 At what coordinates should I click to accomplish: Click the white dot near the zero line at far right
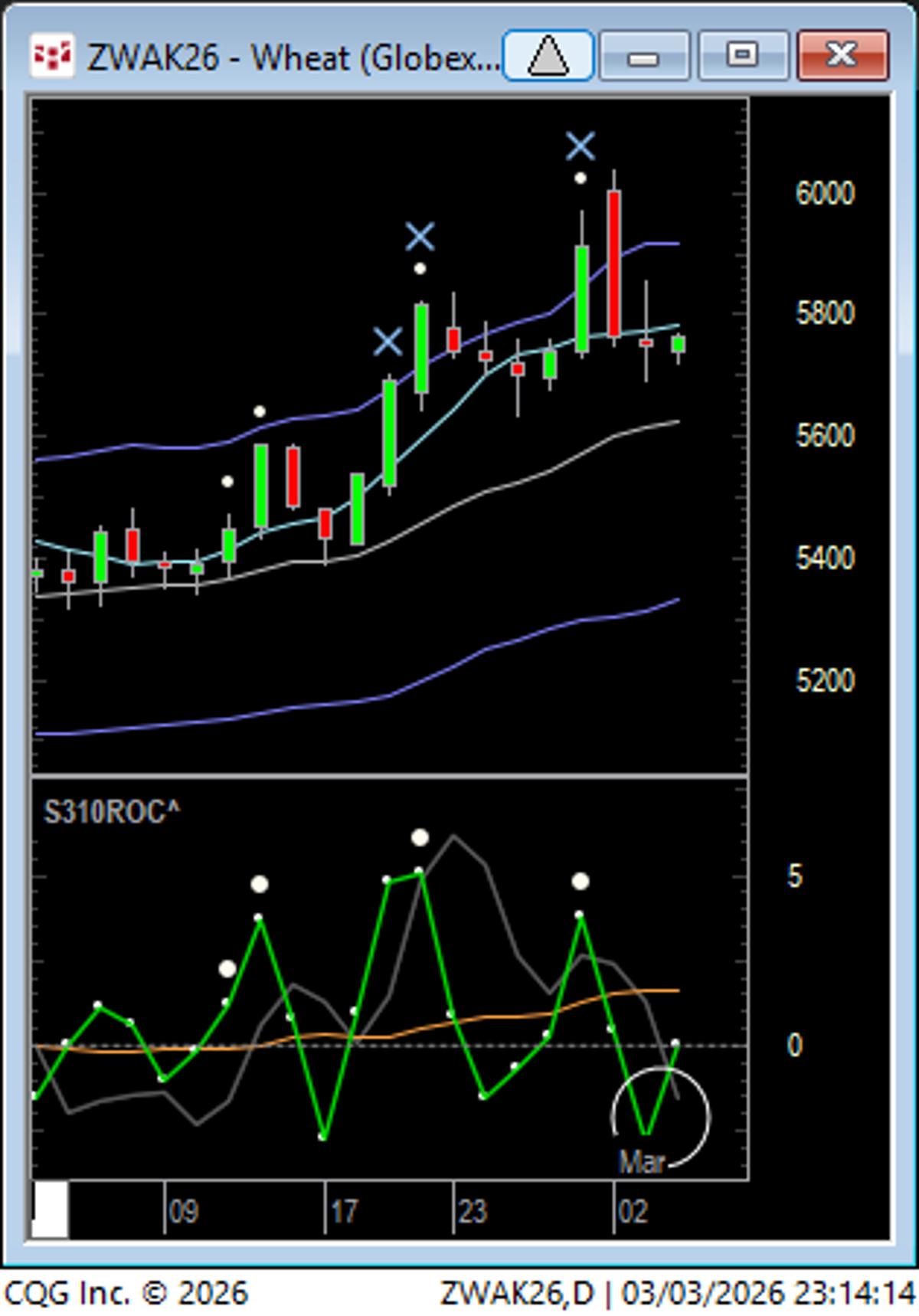tap(674, 1042)
